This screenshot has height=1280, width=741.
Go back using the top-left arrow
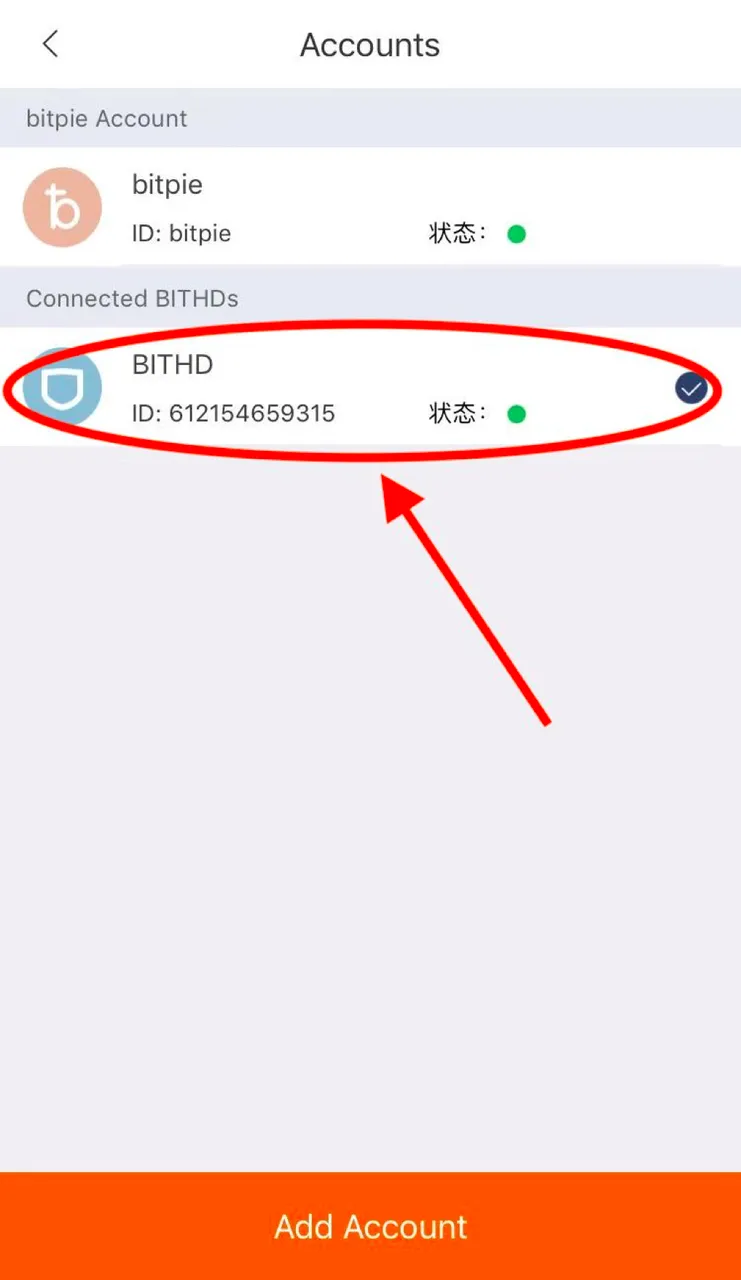click(x=50, y=44)
